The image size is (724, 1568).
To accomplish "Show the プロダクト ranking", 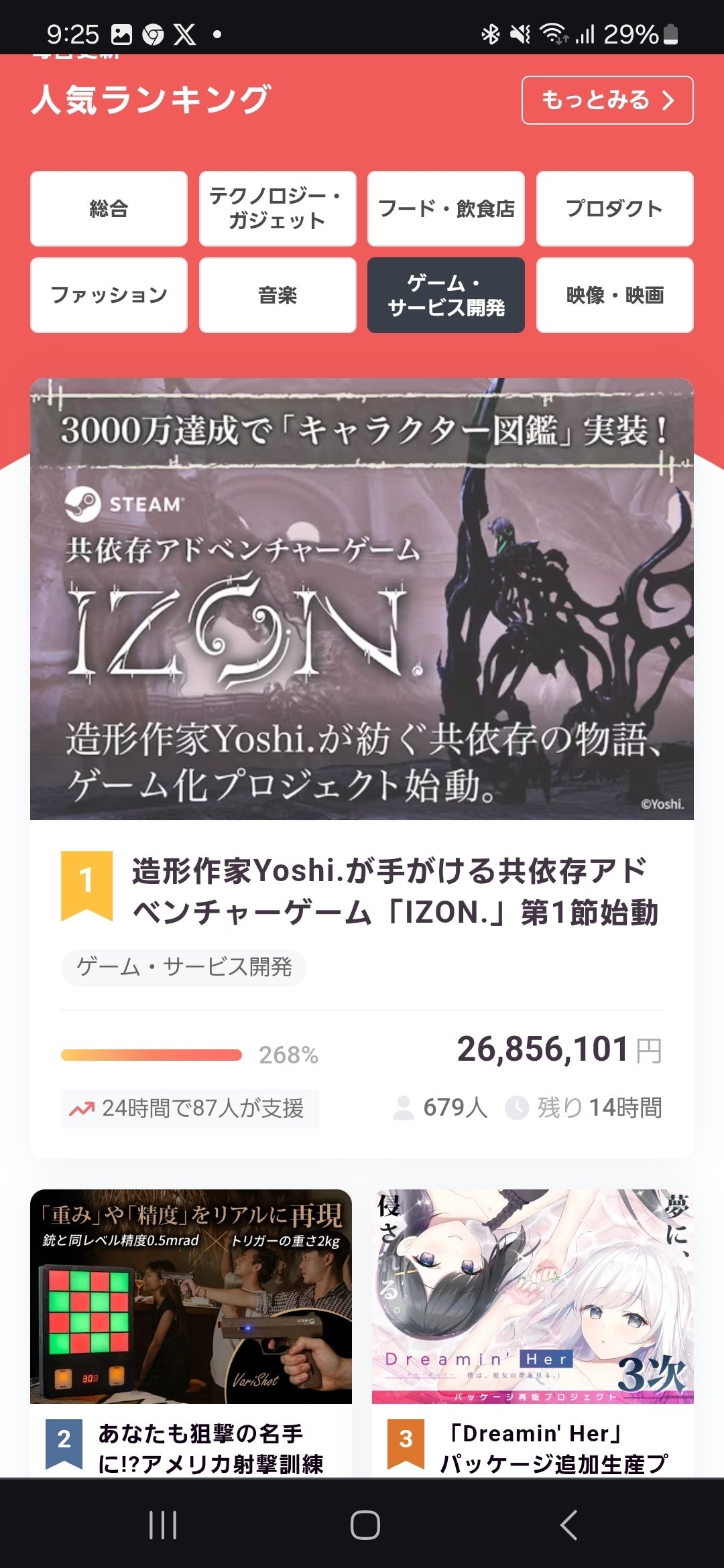I will point(614,208).
